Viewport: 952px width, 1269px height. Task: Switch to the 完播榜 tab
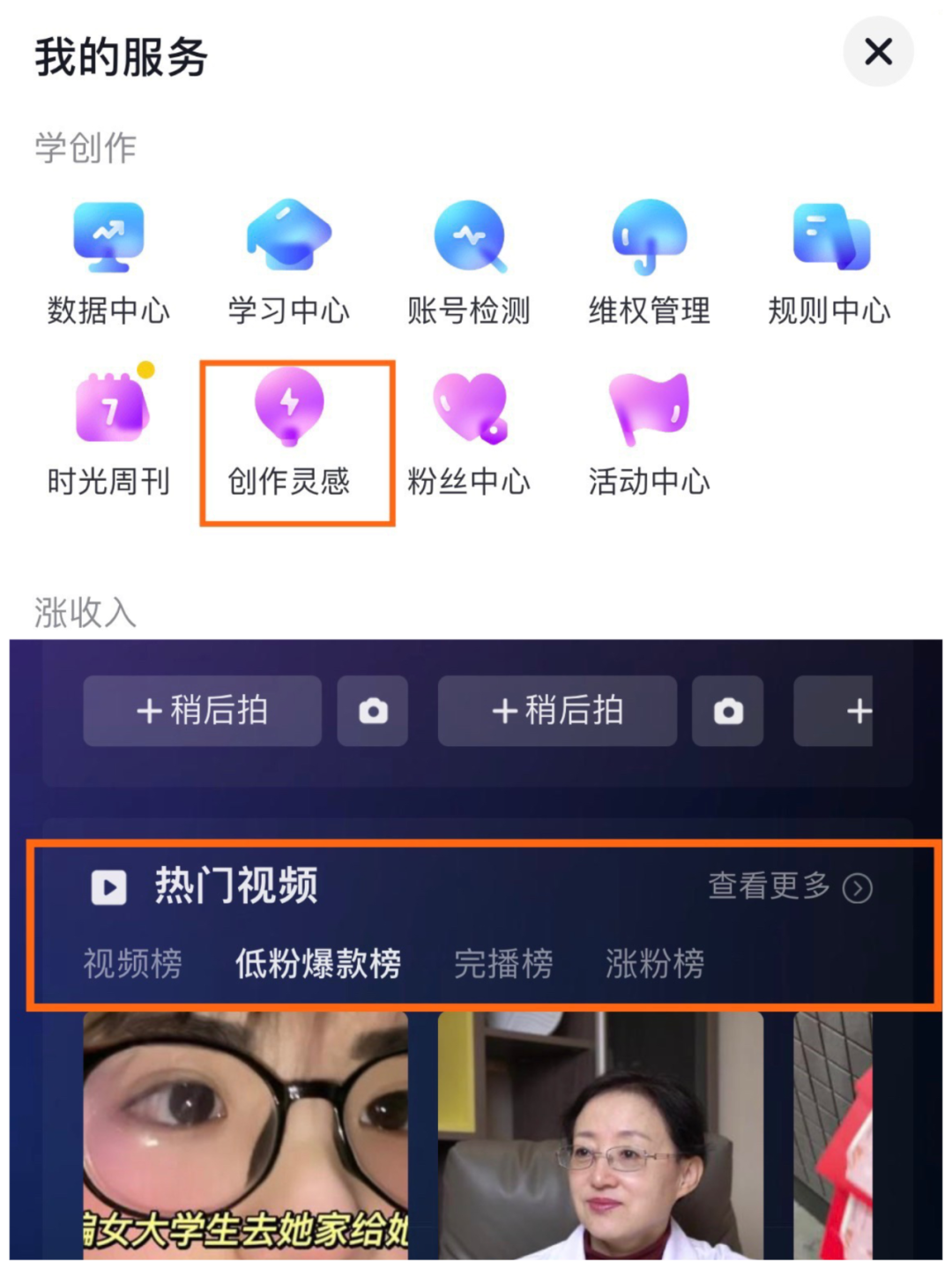[503, 963]
